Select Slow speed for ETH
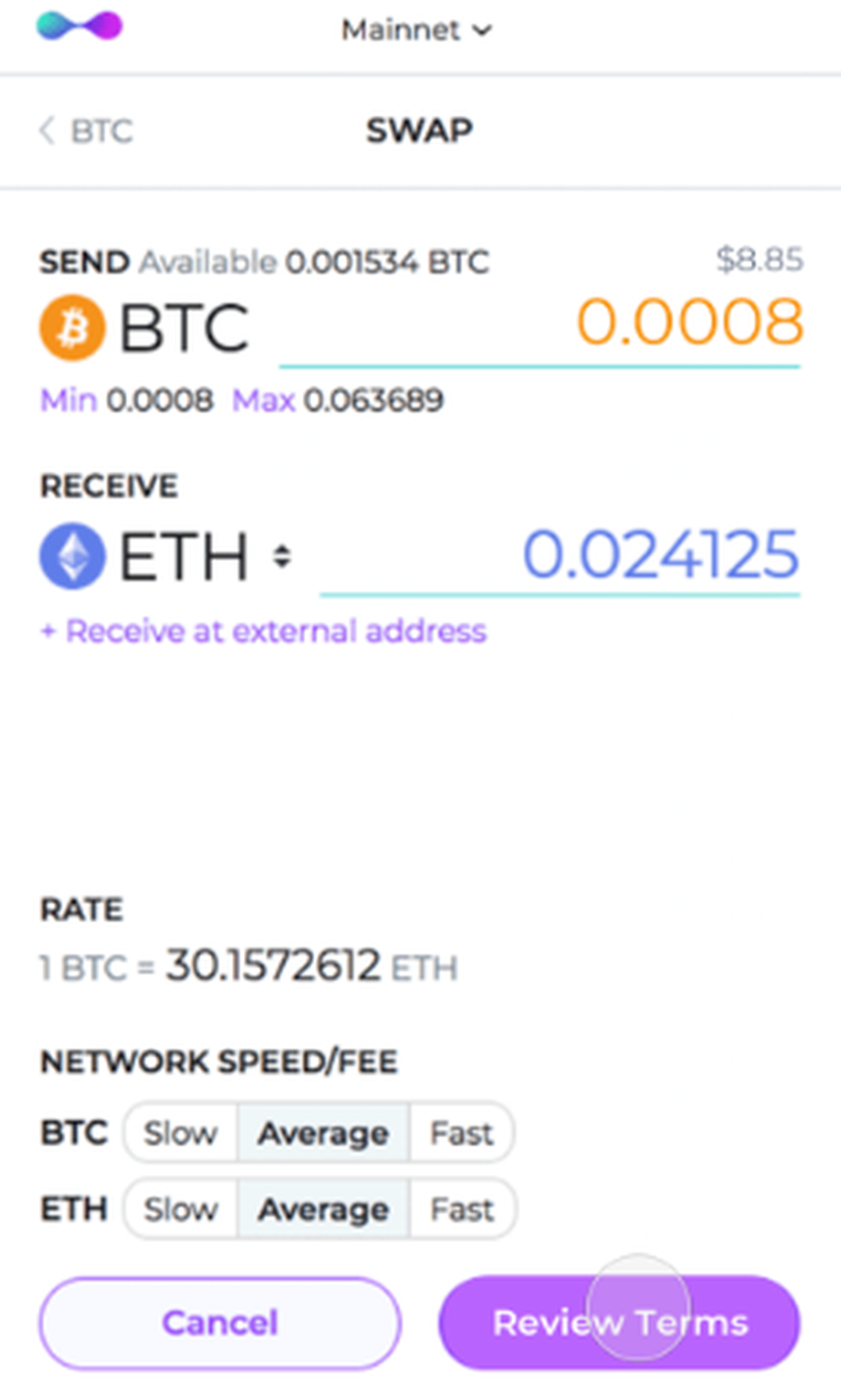The width and height of the screenshot is (841, 1400). coord(181,1209)
